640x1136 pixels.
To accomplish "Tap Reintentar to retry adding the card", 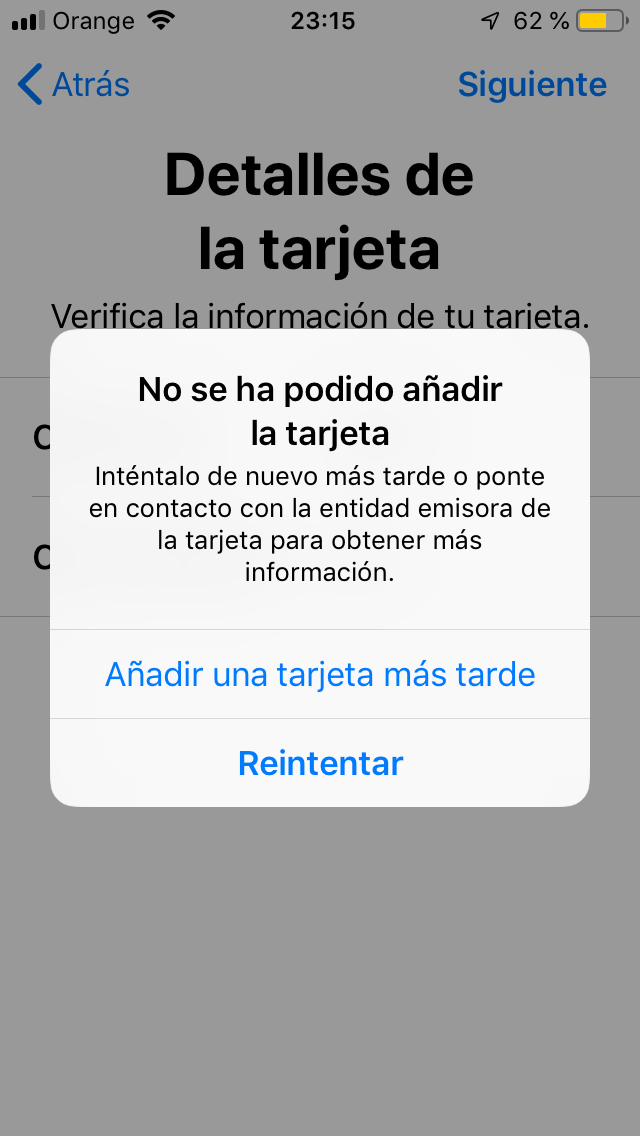I will [x=320, y=763].
